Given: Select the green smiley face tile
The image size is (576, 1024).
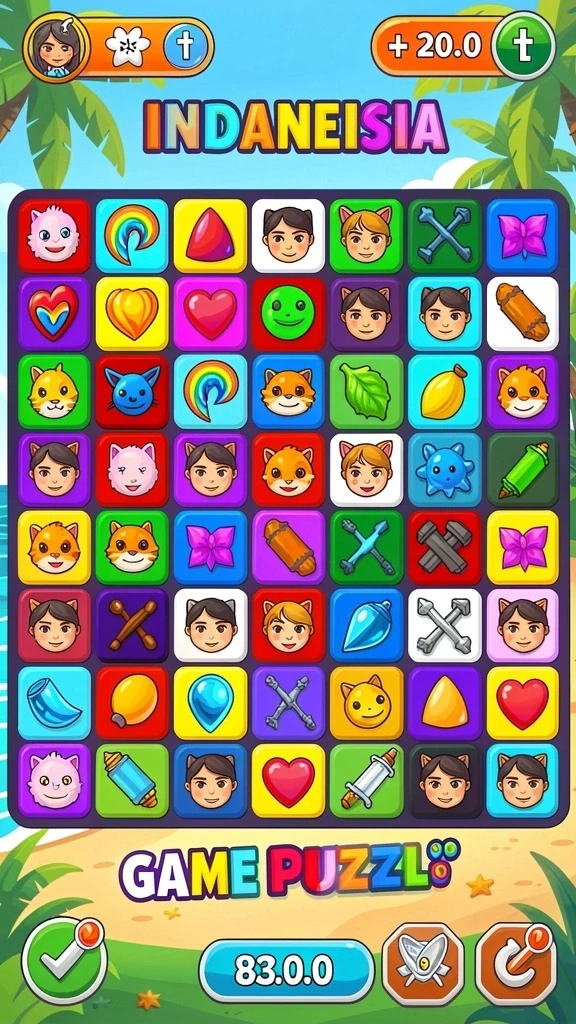Looking at the screenshot, I should point(288,313).
